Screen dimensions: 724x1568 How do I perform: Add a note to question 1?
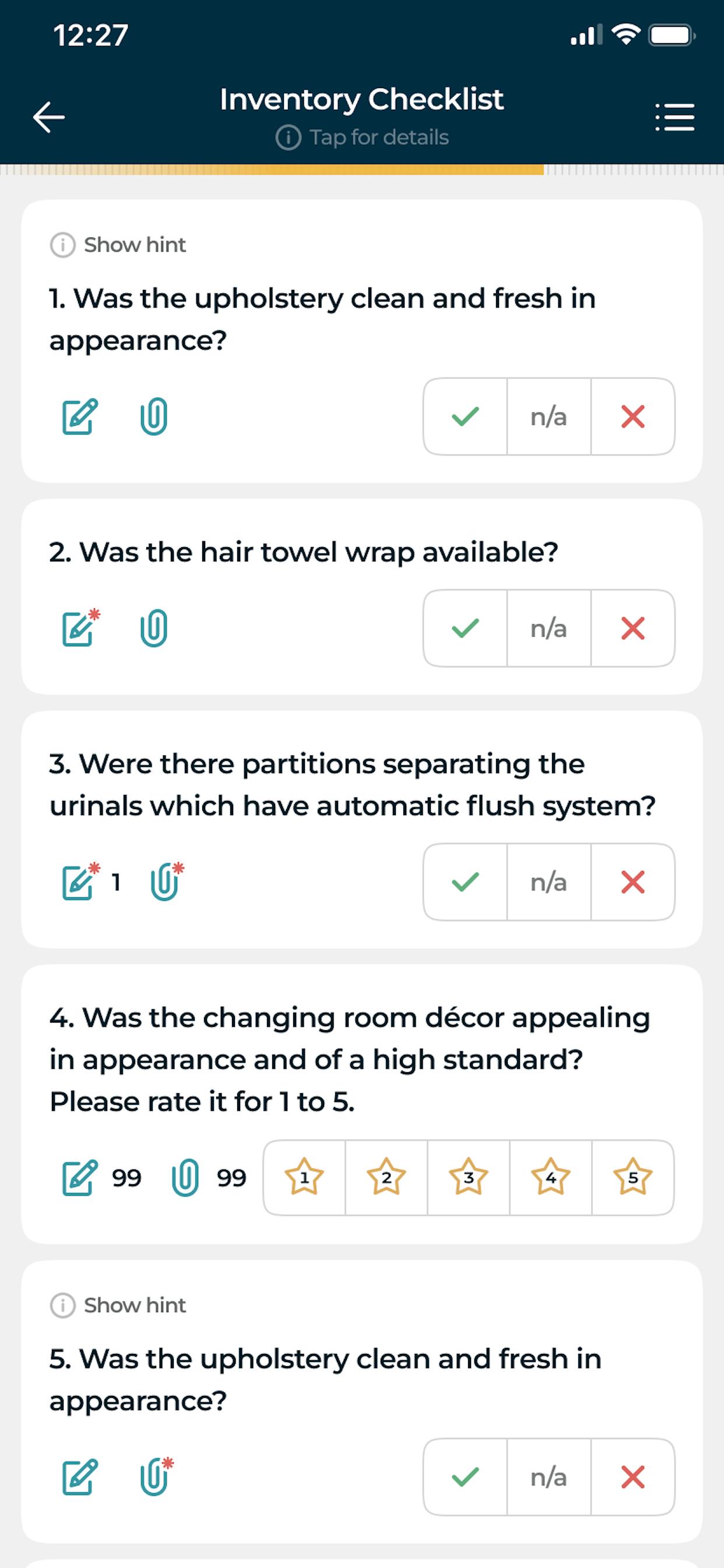point(80,416)
